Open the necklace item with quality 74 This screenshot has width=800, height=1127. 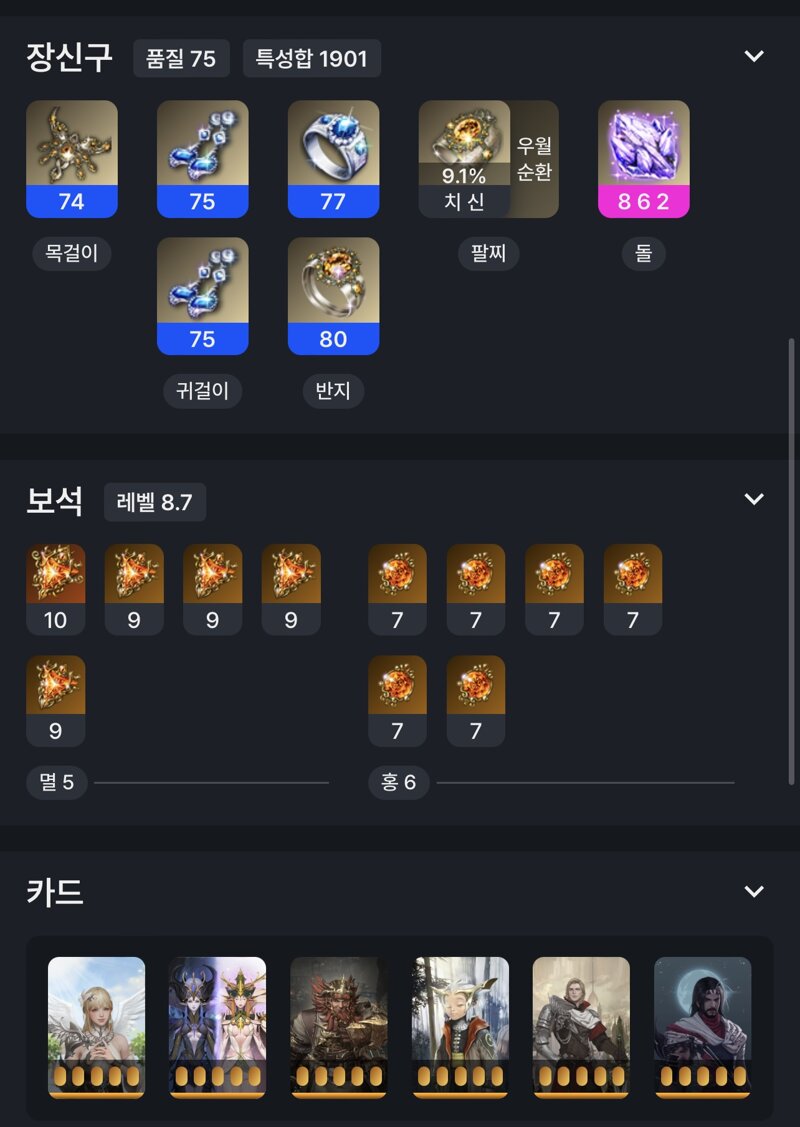click(x=72, y=158)
